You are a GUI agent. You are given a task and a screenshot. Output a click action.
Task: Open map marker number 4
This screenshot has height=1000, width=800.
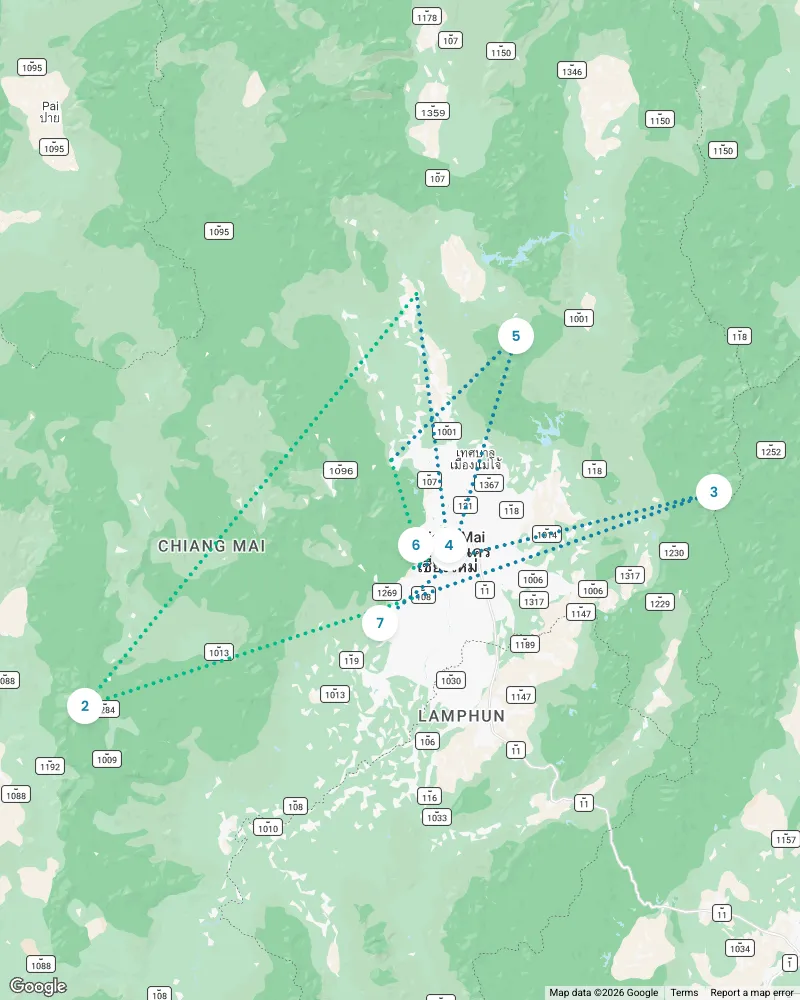tap(449, 546)
